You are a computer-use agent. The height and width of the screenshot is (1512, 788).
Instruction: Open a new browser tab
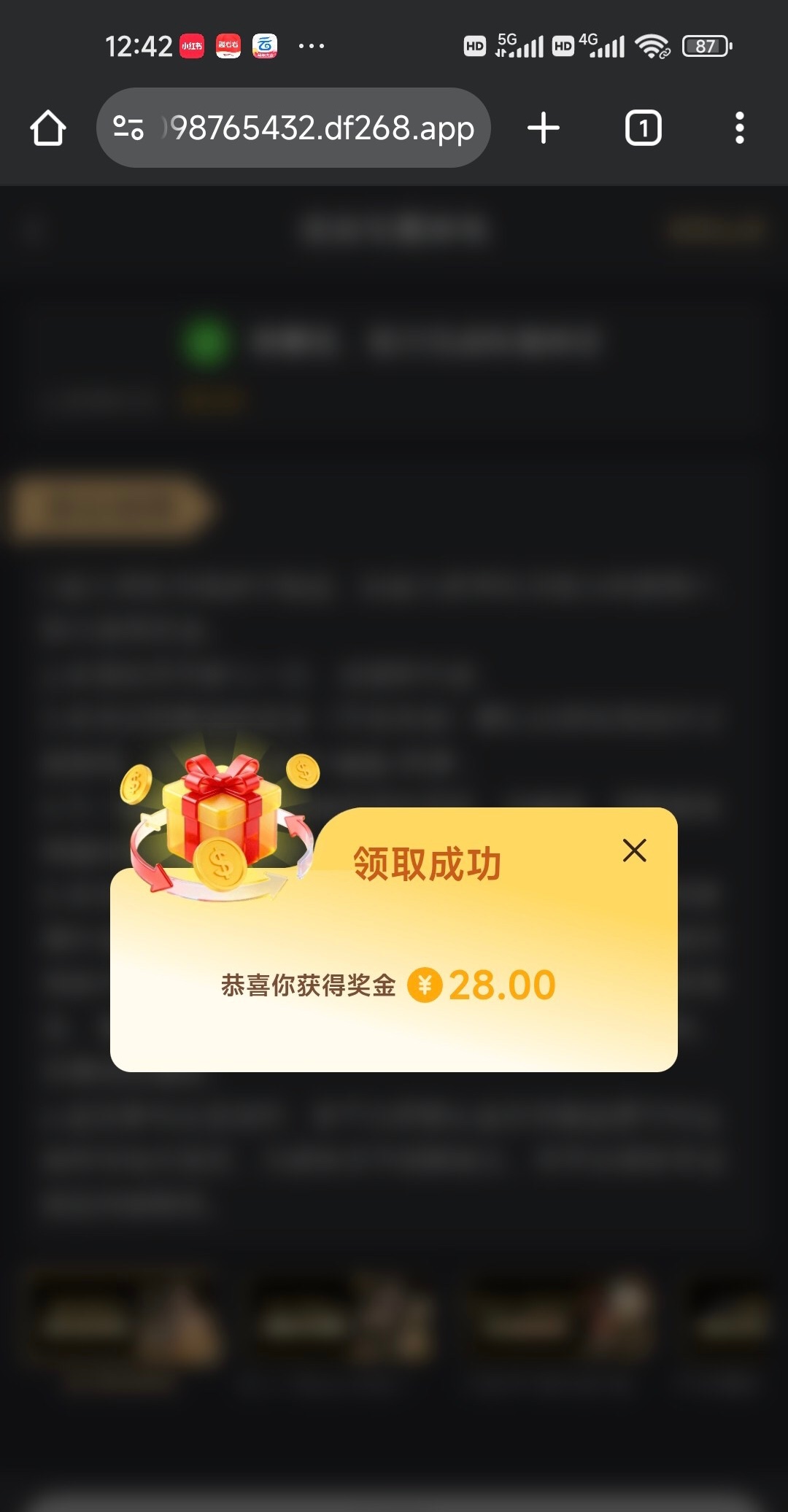click(x=544, y=128)
